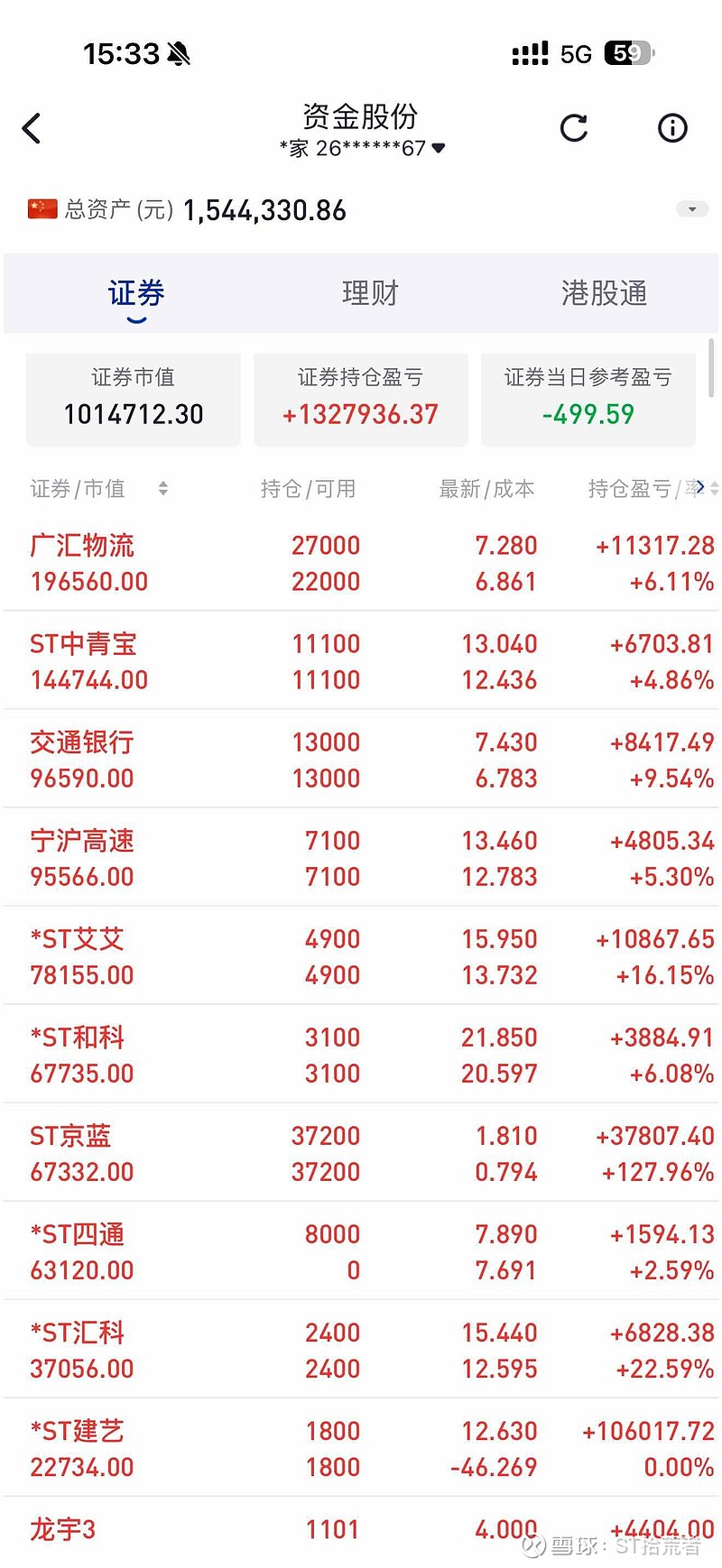
Task: Select the 证券 tab
Action: [x=136, y=293]
